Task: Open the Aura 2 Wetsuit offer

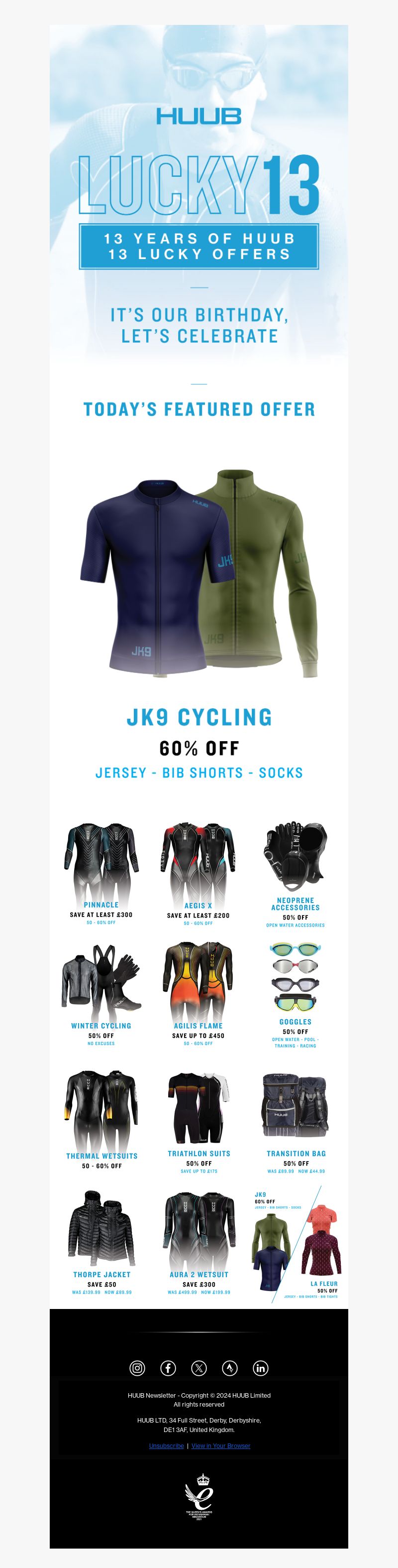Action: [x=199, y=1241]
